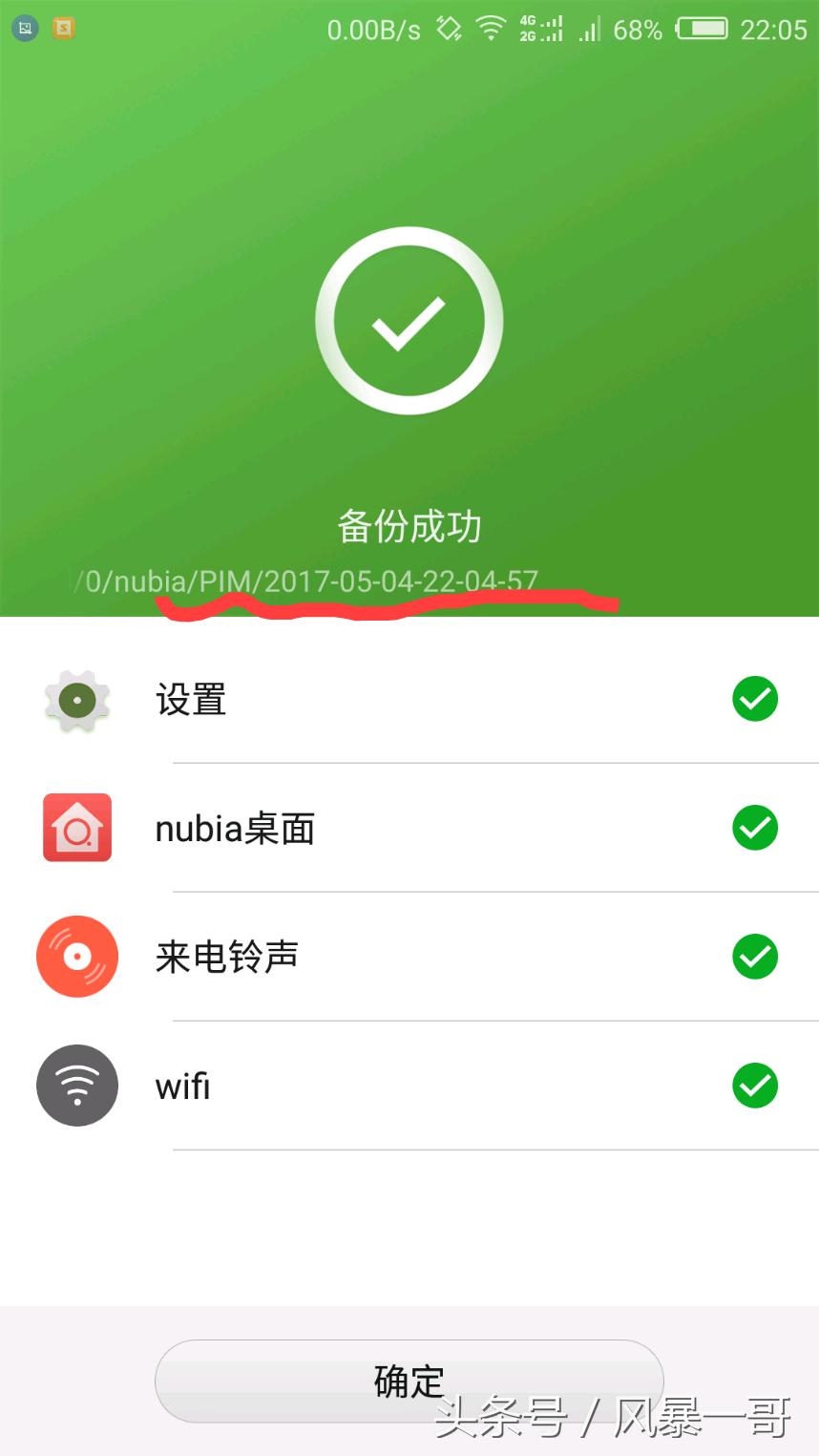
Task: Tap the battery icon showing 68%
Action: (705, 29)
